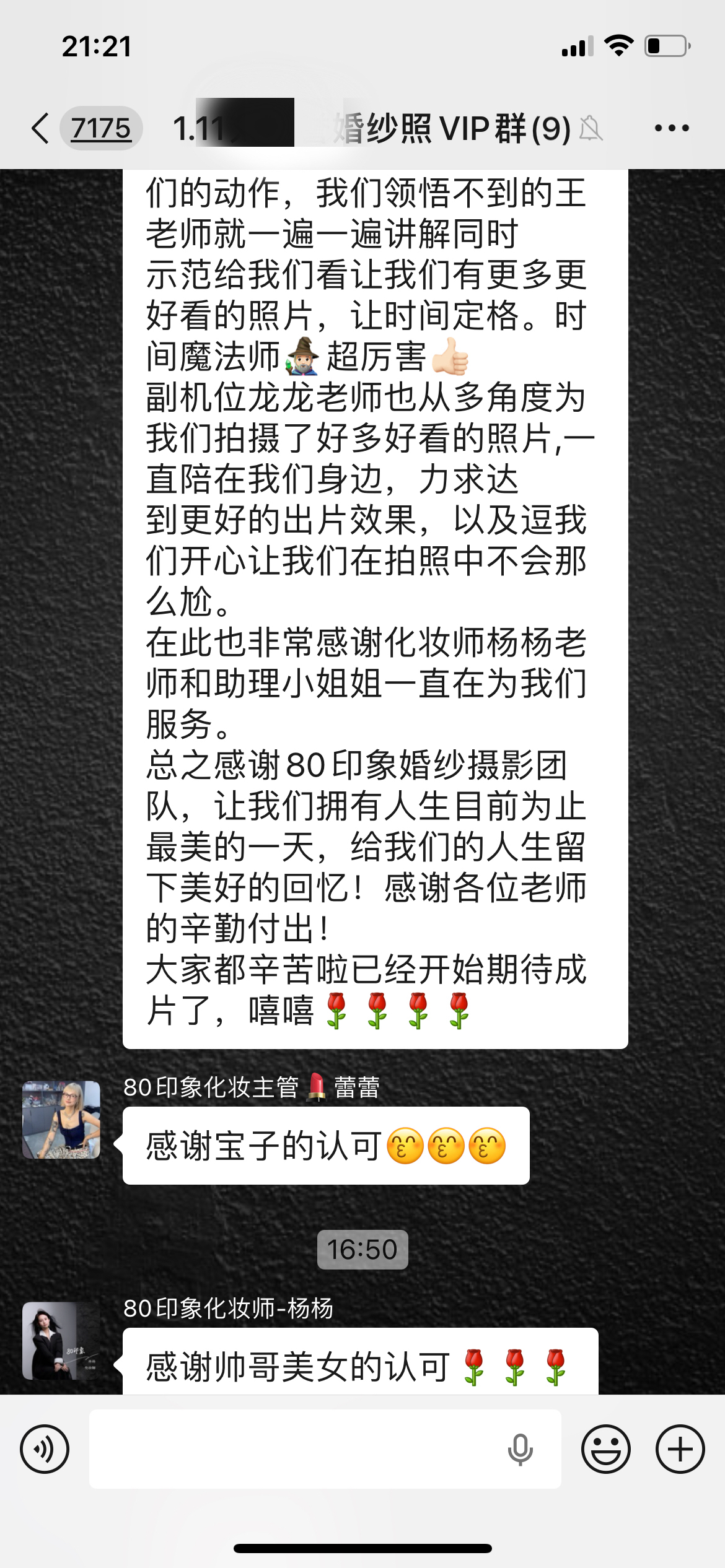Open 蕾蕾's profile avatar
The width and height of the screenshot is (725, 1568).
(61, 1120)
